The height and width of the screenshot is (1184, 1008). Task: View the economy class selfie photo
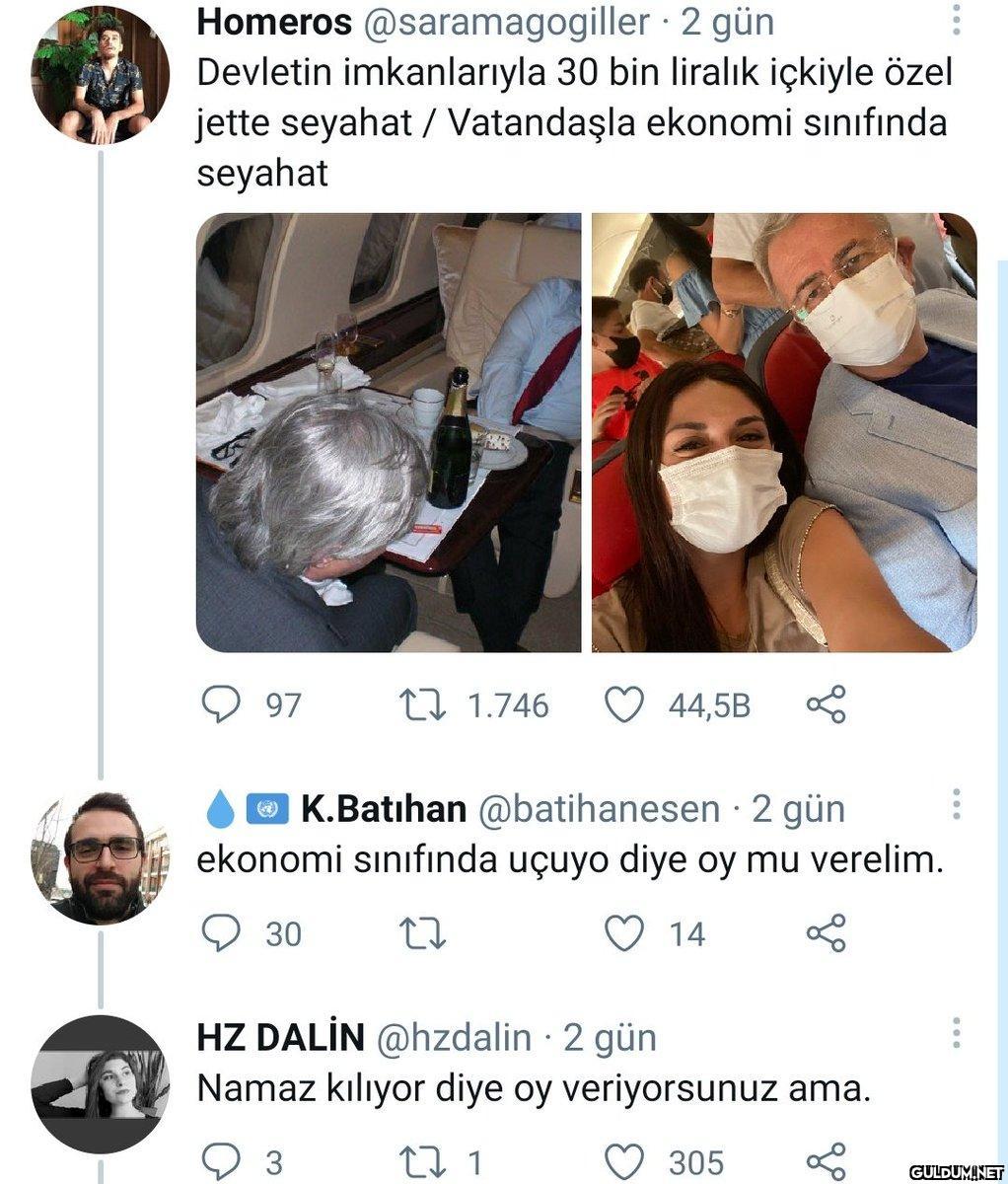point(784,433)
